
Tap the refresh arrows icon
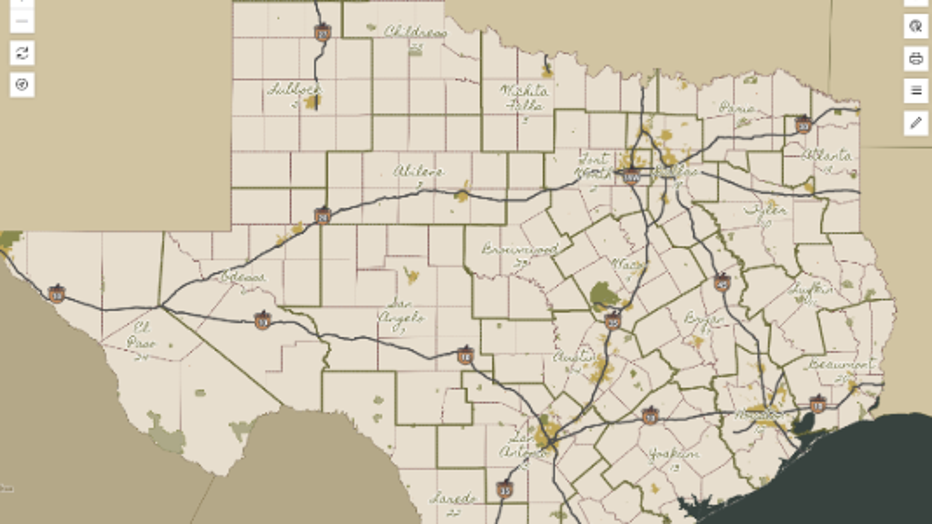coord(23,53)
